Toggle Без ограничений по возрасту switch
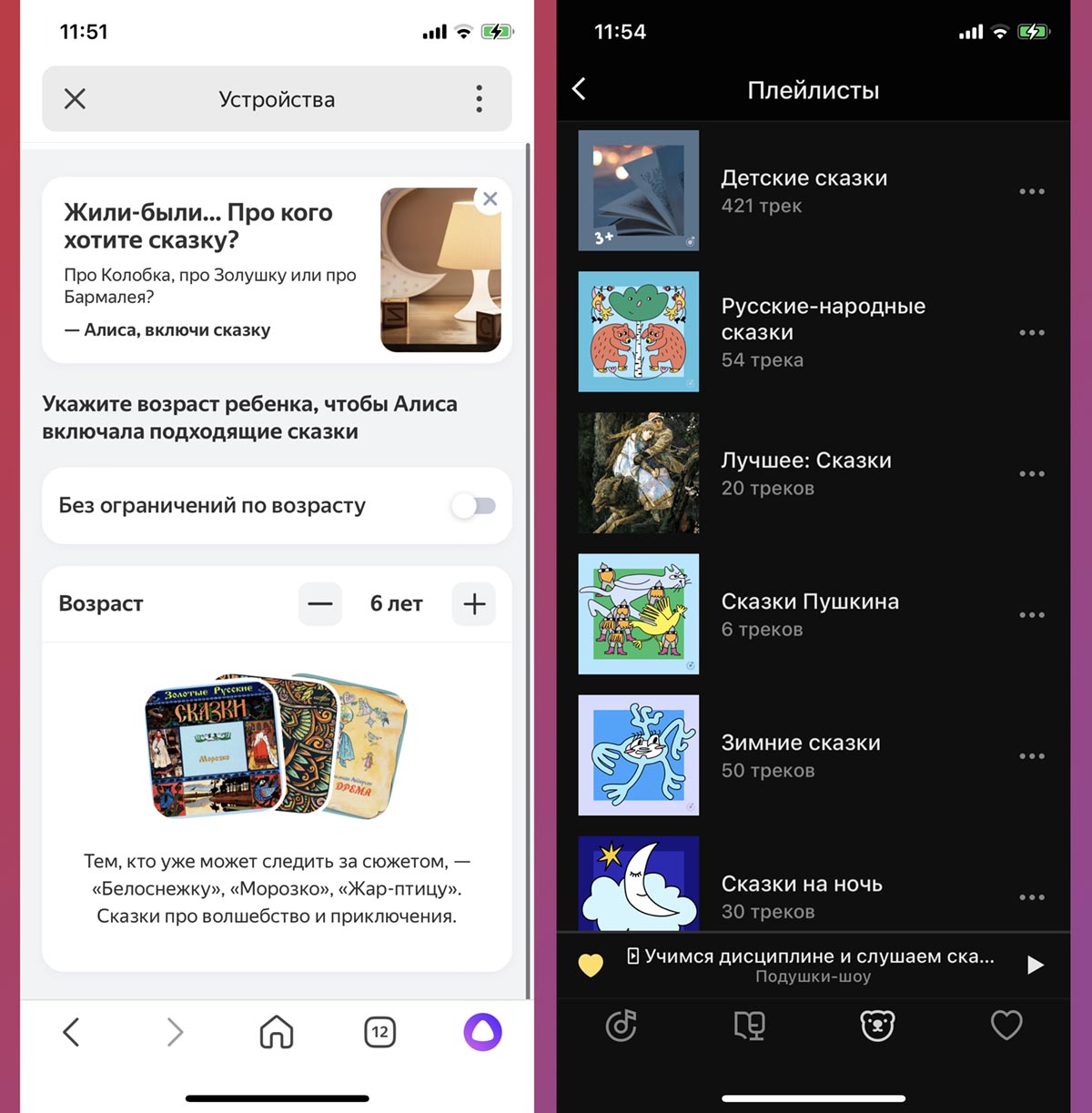The height and width of the screenshot is (1113, 1092). (x=474, y=506)
